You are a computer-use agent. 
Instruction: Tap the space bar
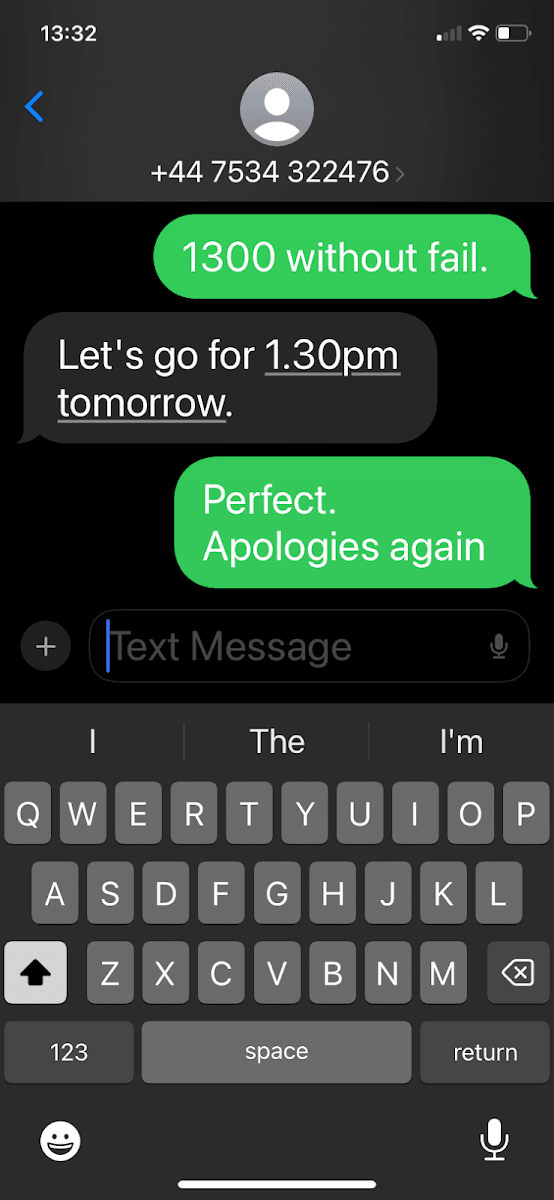tap(276, 1052)
